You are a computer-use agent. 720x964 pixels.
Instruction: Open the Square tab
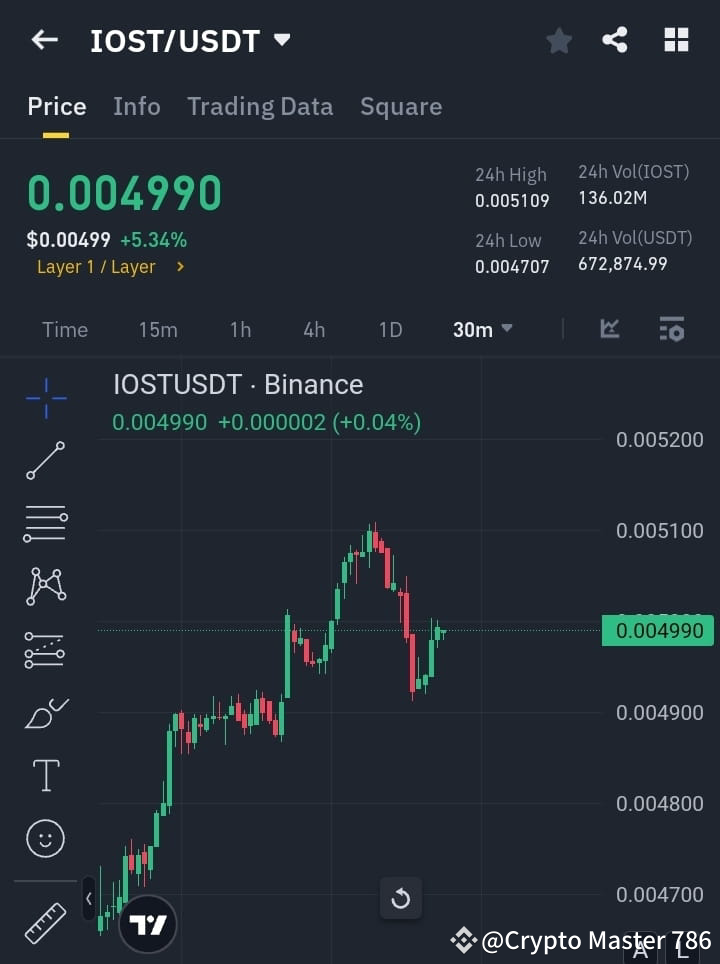tap(400, 106)
